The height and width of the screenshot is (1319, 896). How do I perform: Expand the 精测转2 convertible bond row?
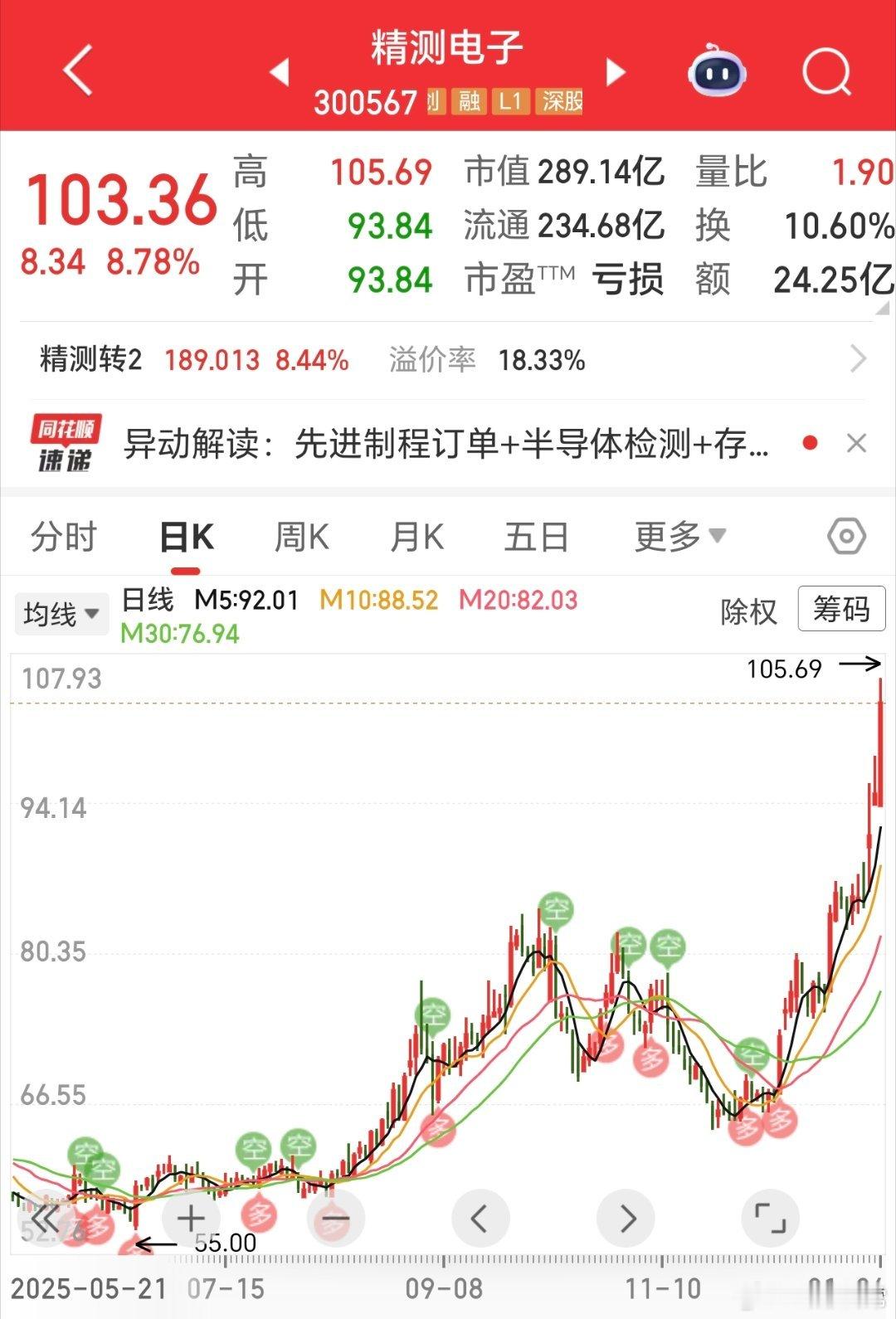pos(859,360)
